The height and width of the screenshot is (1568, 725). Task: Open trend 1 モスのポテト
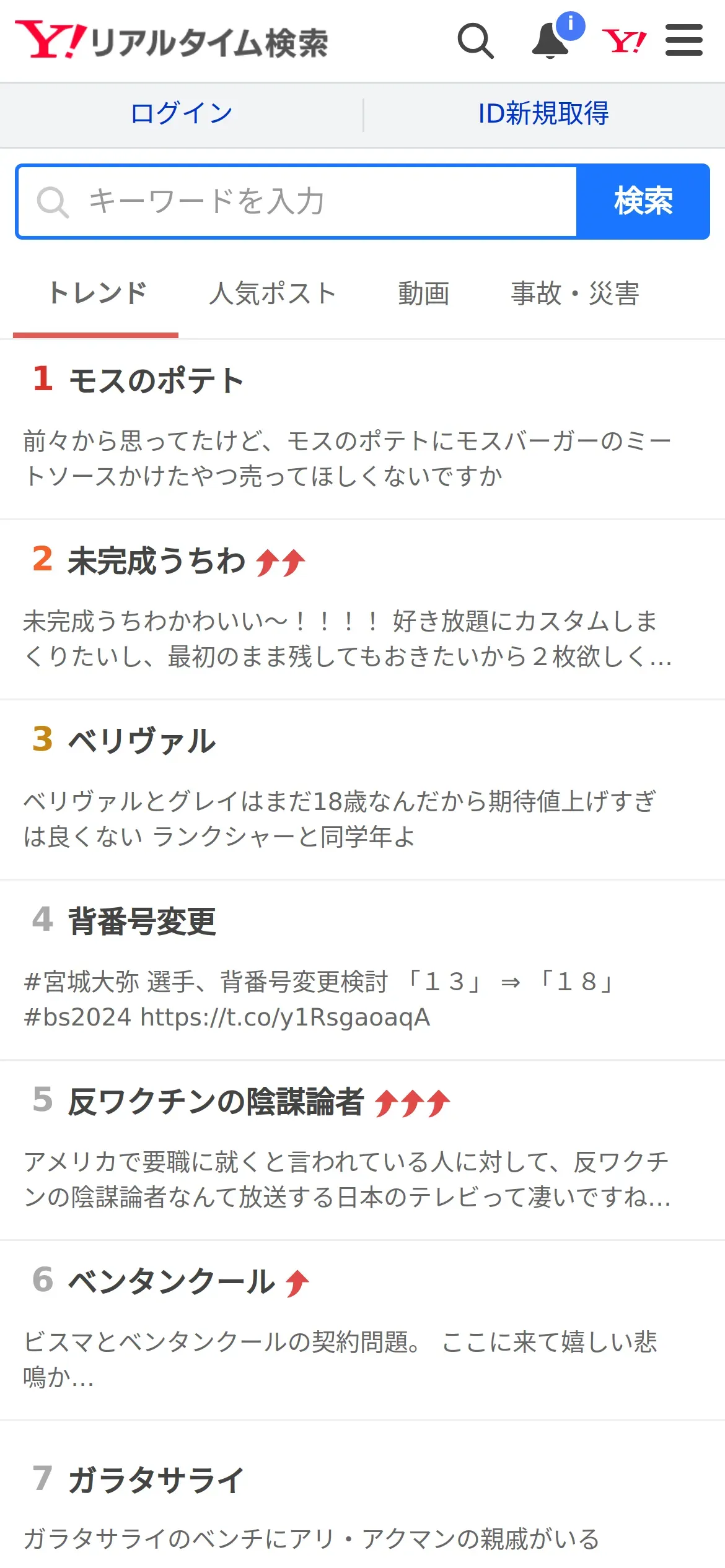362,429
